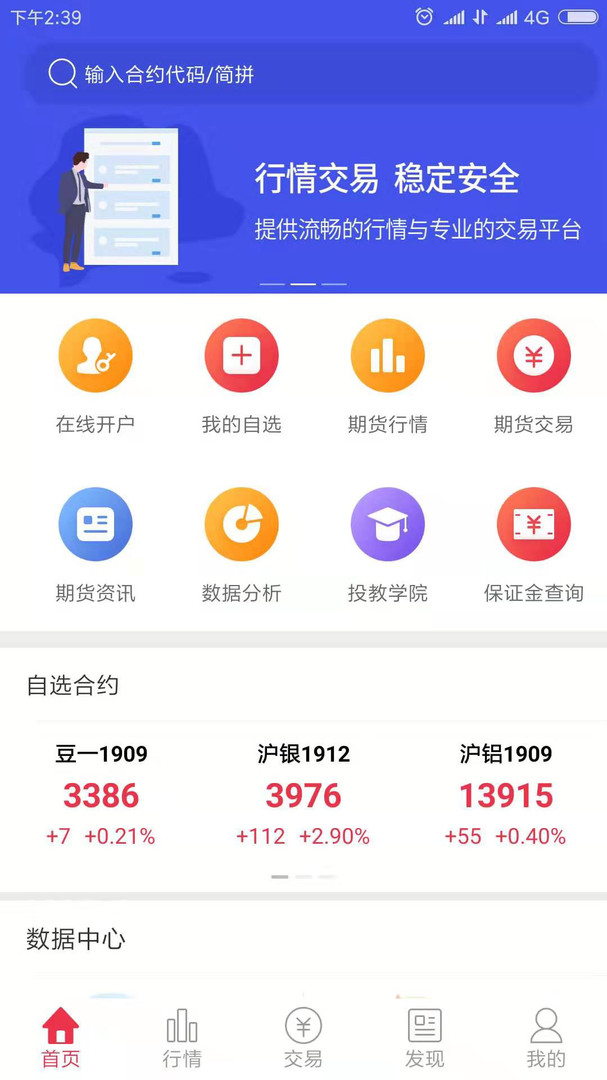This screenshot has width=607, height=1080.
Task: Open 我的自选 watchlist
Action: [241, 376]
